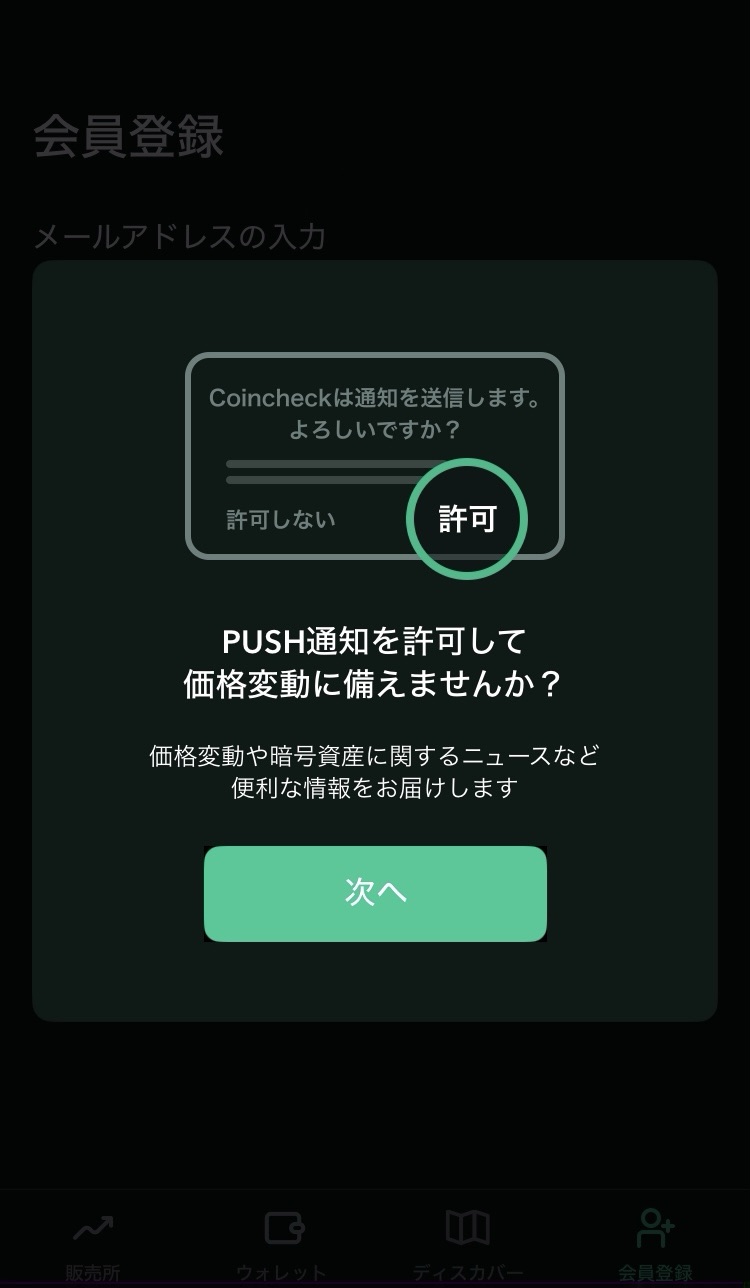Screen dimensions: 750x1288
Task: Go to the ディスカバー tab
Action: [468, 1244]
